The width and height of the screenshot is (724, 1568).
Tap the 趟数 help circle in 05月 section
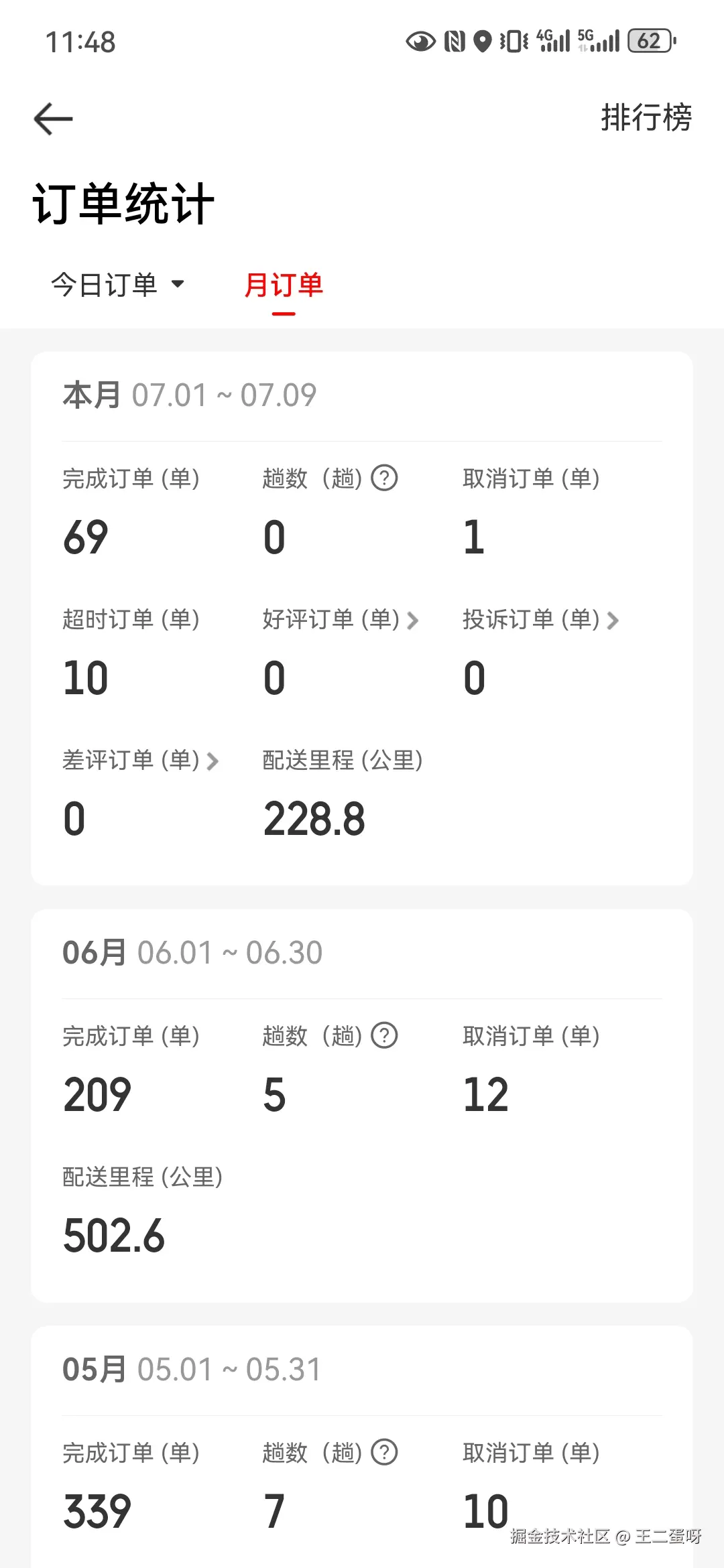384,1451
